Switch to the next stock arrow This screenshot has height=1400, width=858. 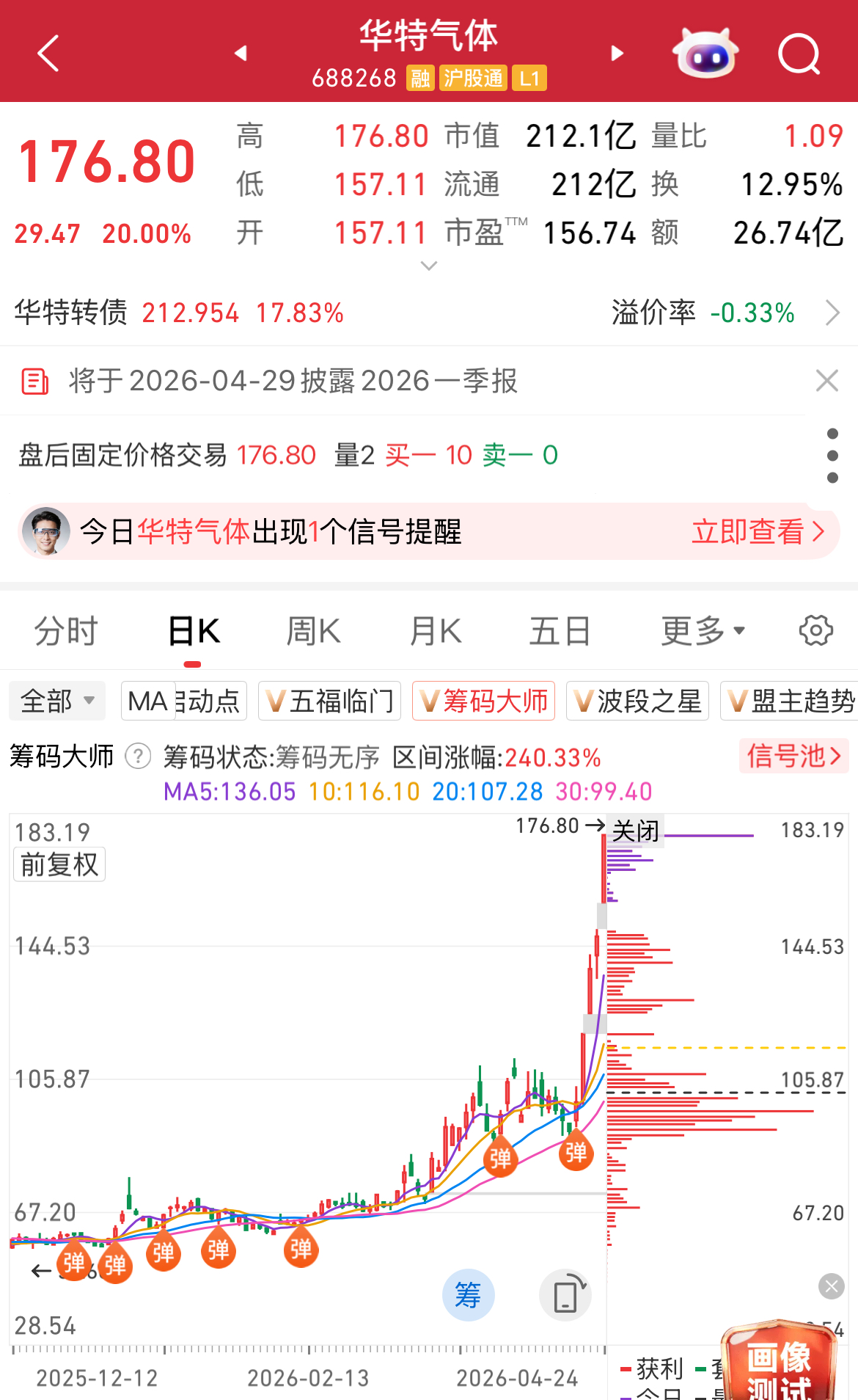click(617, 54)
